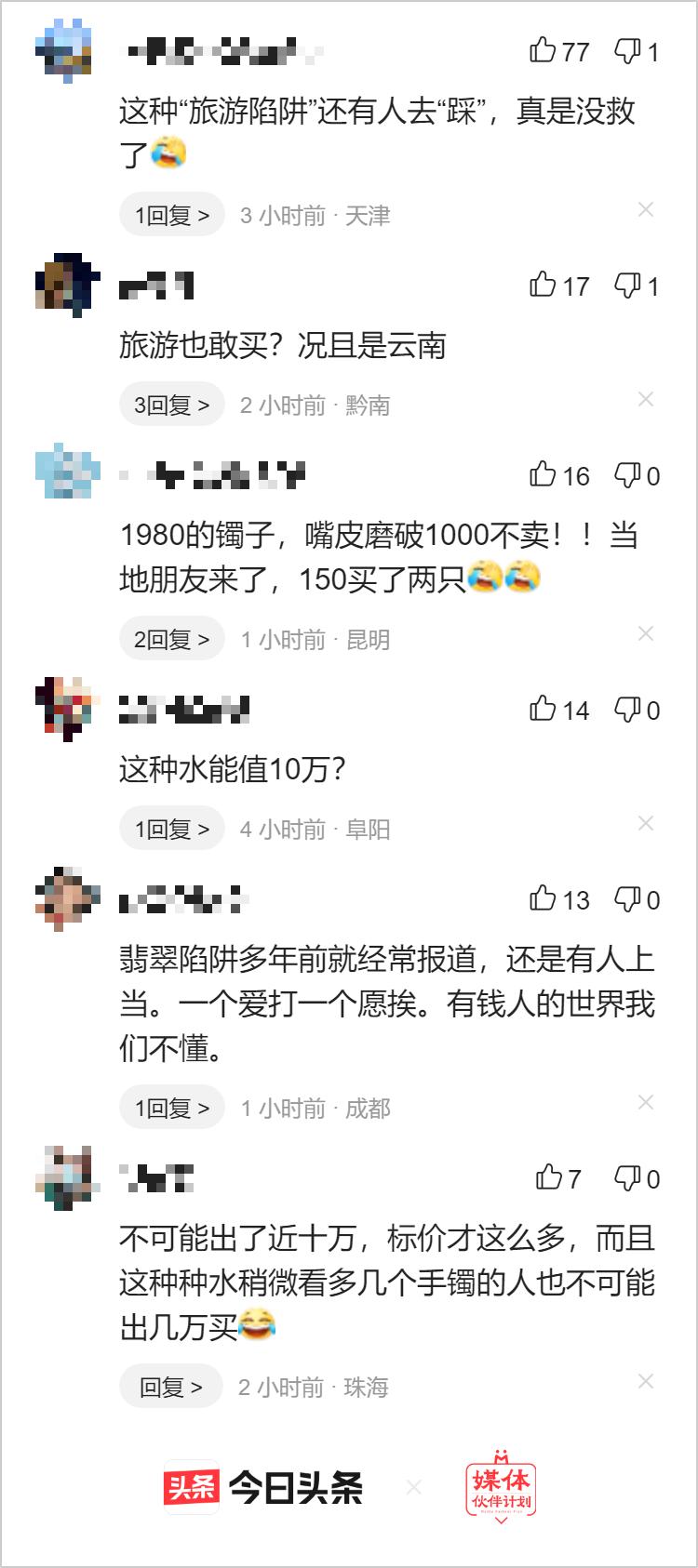Like the comment "旅游也敢买？况且是云南"

tap(544, 285)
